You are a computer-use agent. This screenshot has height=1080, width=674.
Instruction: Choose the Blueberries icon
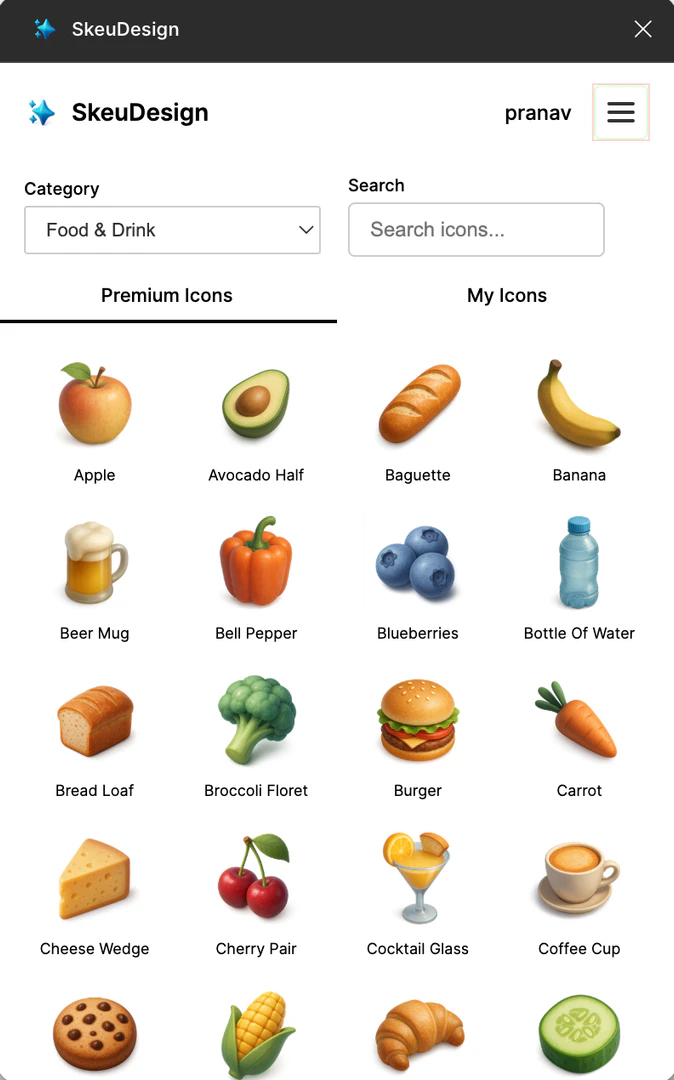(x=418, y=562)
